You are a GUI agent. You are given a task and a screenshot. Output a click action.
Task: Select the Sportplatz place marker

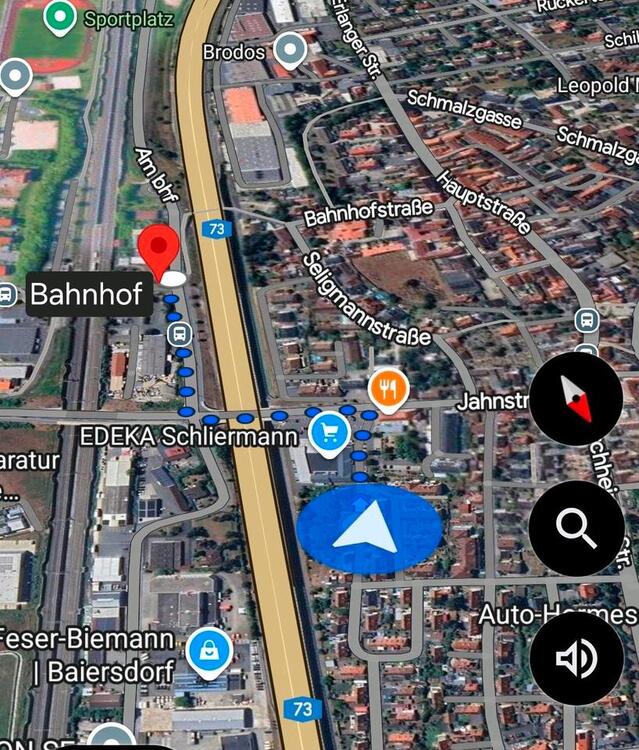(62, 17)
